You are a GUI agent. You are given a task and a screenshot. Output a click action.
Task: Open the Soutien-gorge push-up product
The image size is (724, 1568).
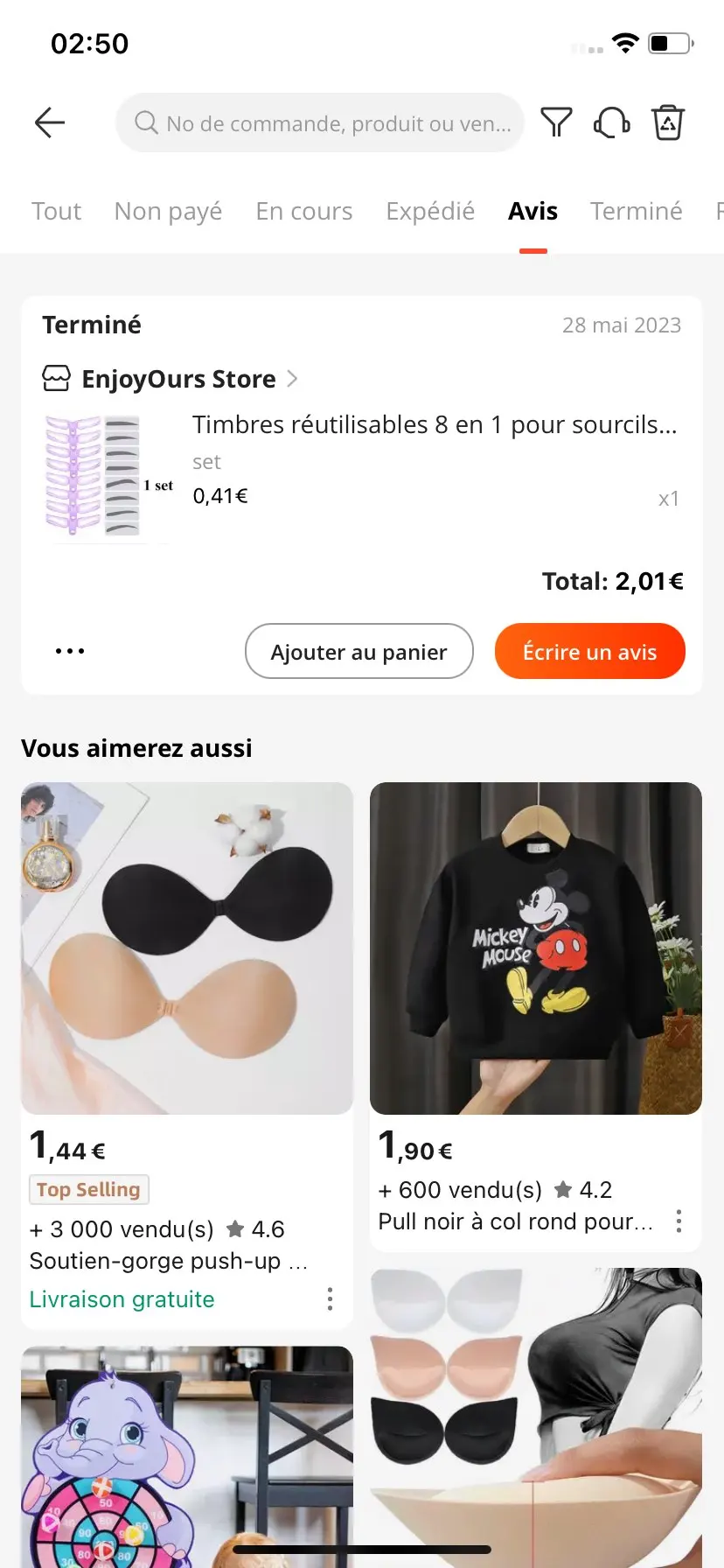(x=187, y=948)
